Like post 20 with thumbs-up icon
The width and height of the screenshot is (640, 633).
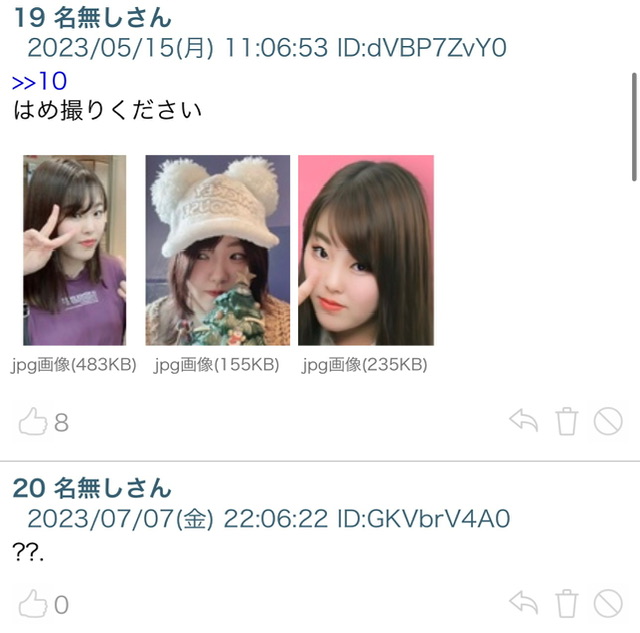pos(33,603)
